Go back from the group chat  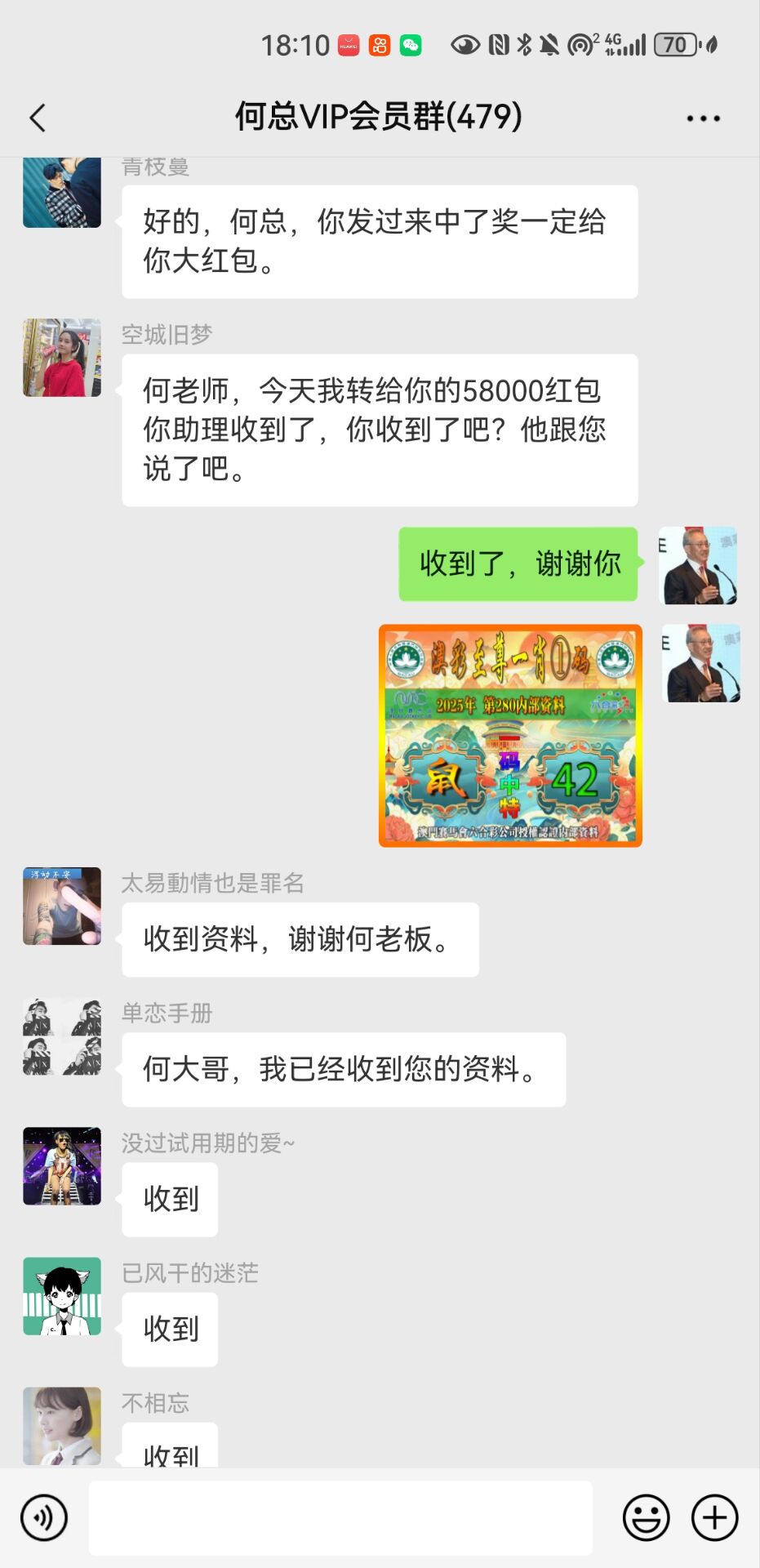pyautogui.click(x=38, y=118)
